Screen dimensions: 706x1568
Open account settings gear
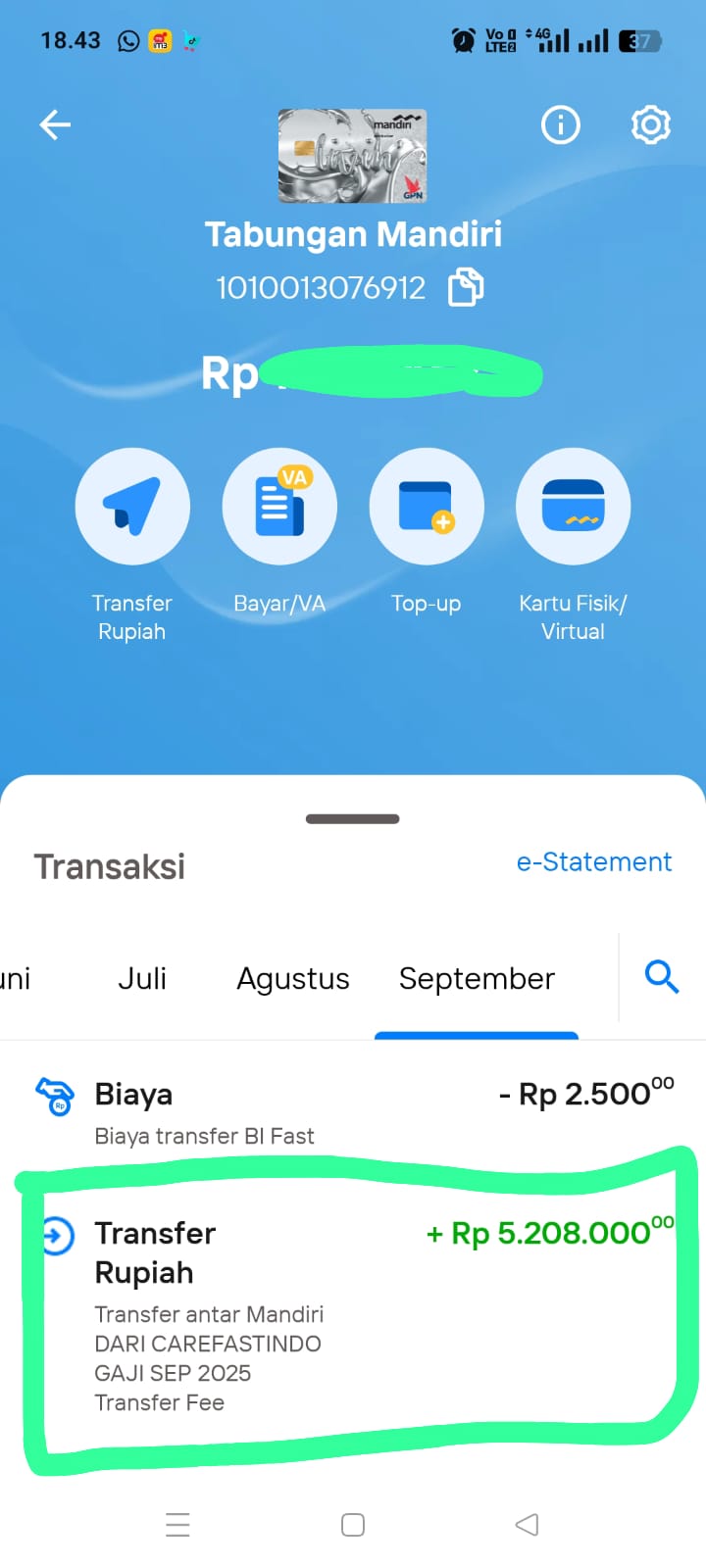(650, 124)
